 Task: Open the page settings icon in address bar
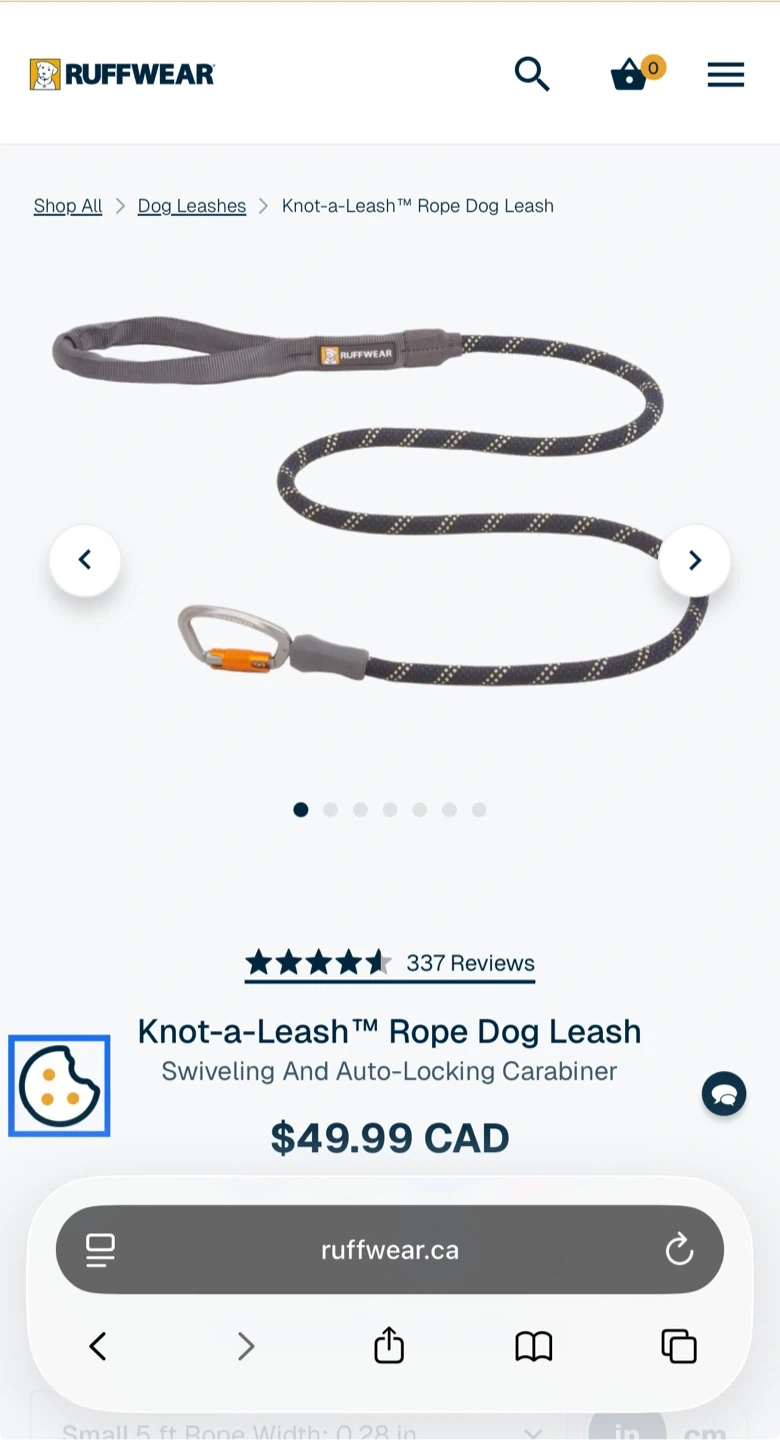[x=100, y=1250]
